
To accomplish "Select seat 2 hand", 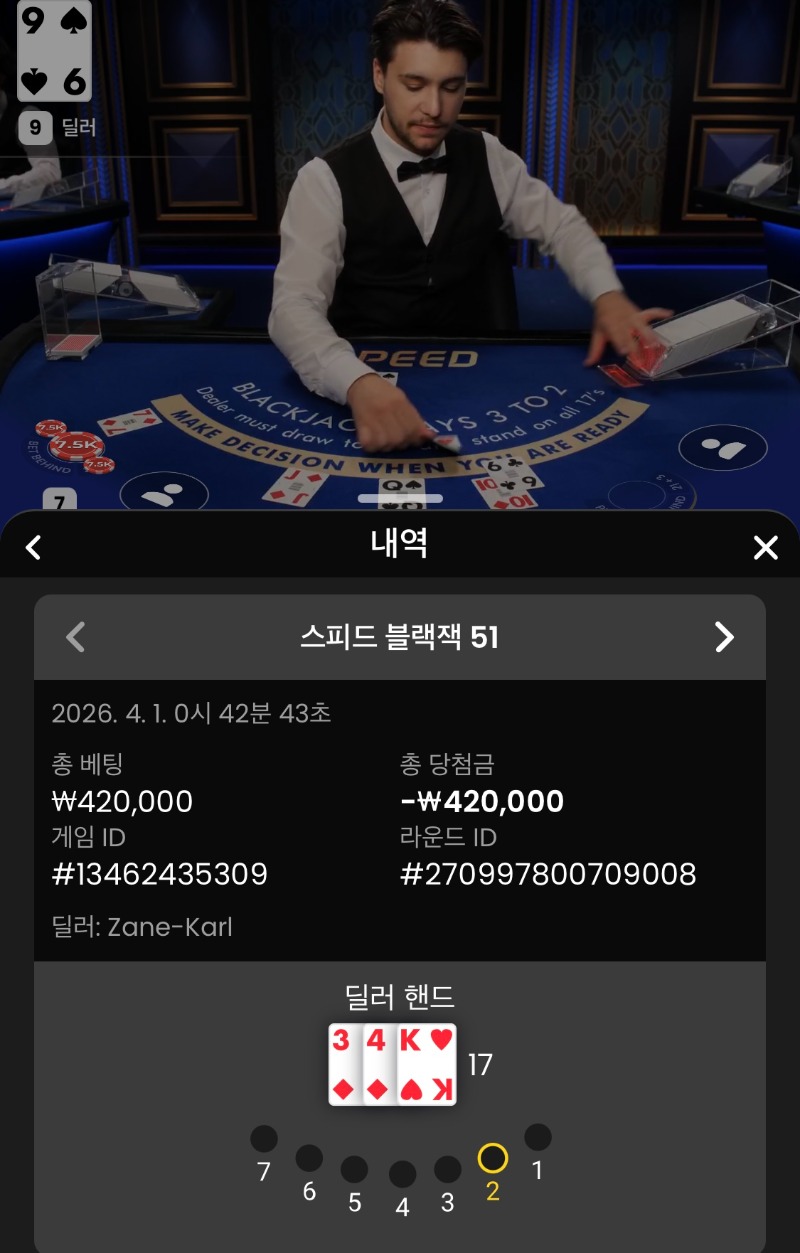I will click(x=493, y=1158).
